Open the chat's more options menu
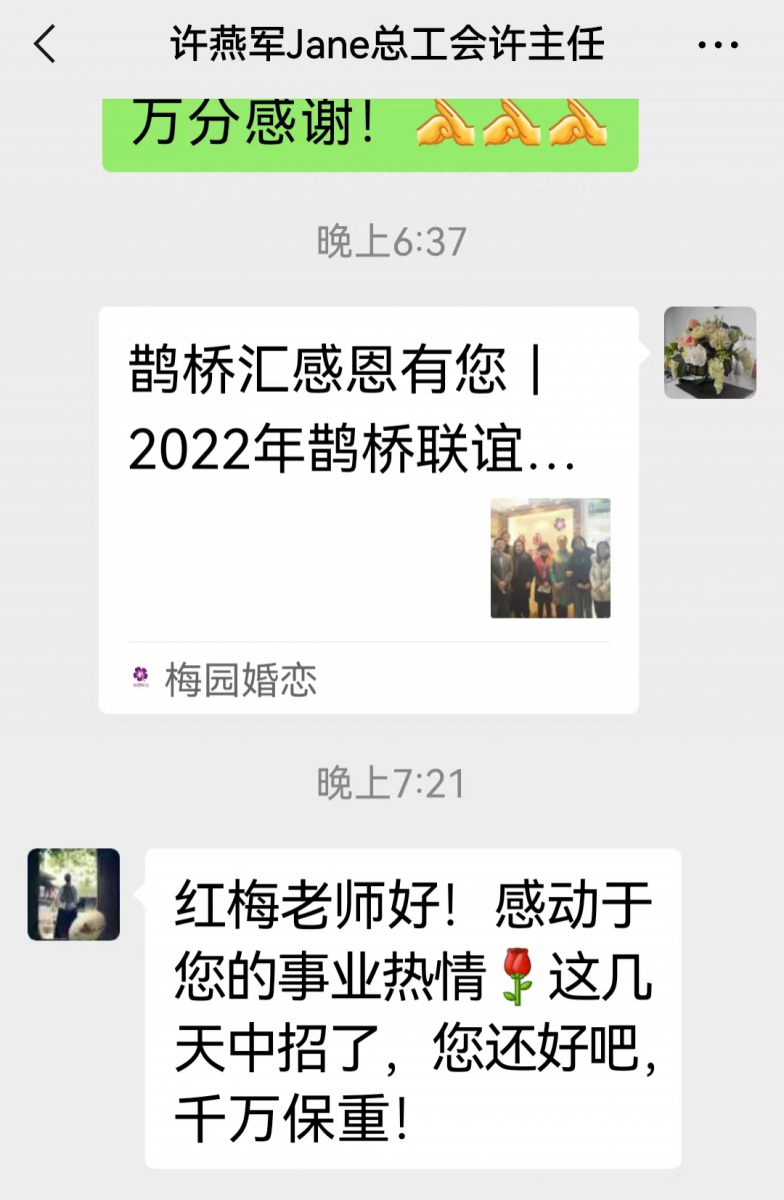Image resolution: width=784 pixels, height=1200 pixels. click(x=716, y=46)
